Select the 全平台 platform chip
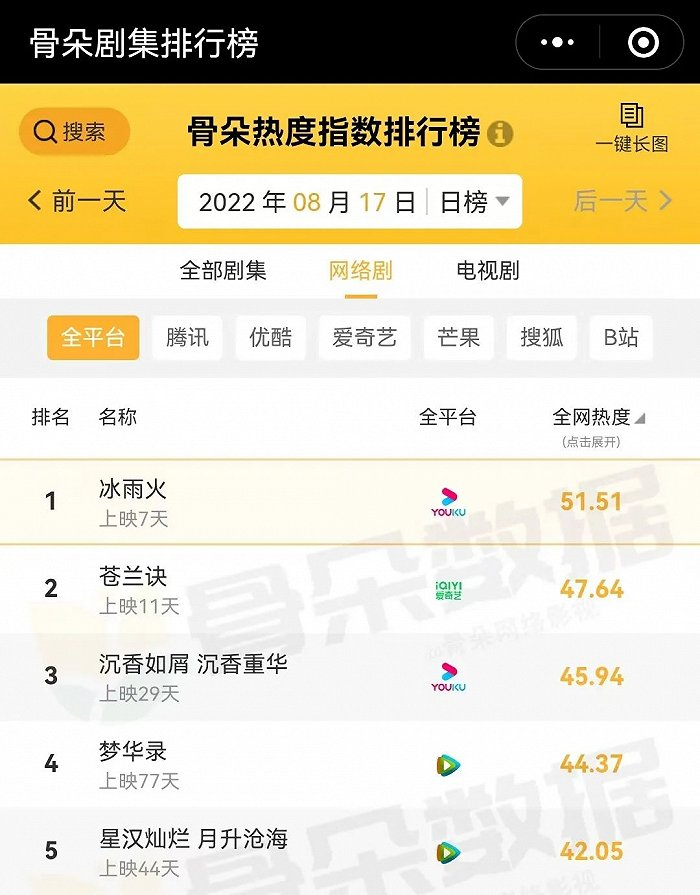 pyautogui.click(x=93, y=337)
